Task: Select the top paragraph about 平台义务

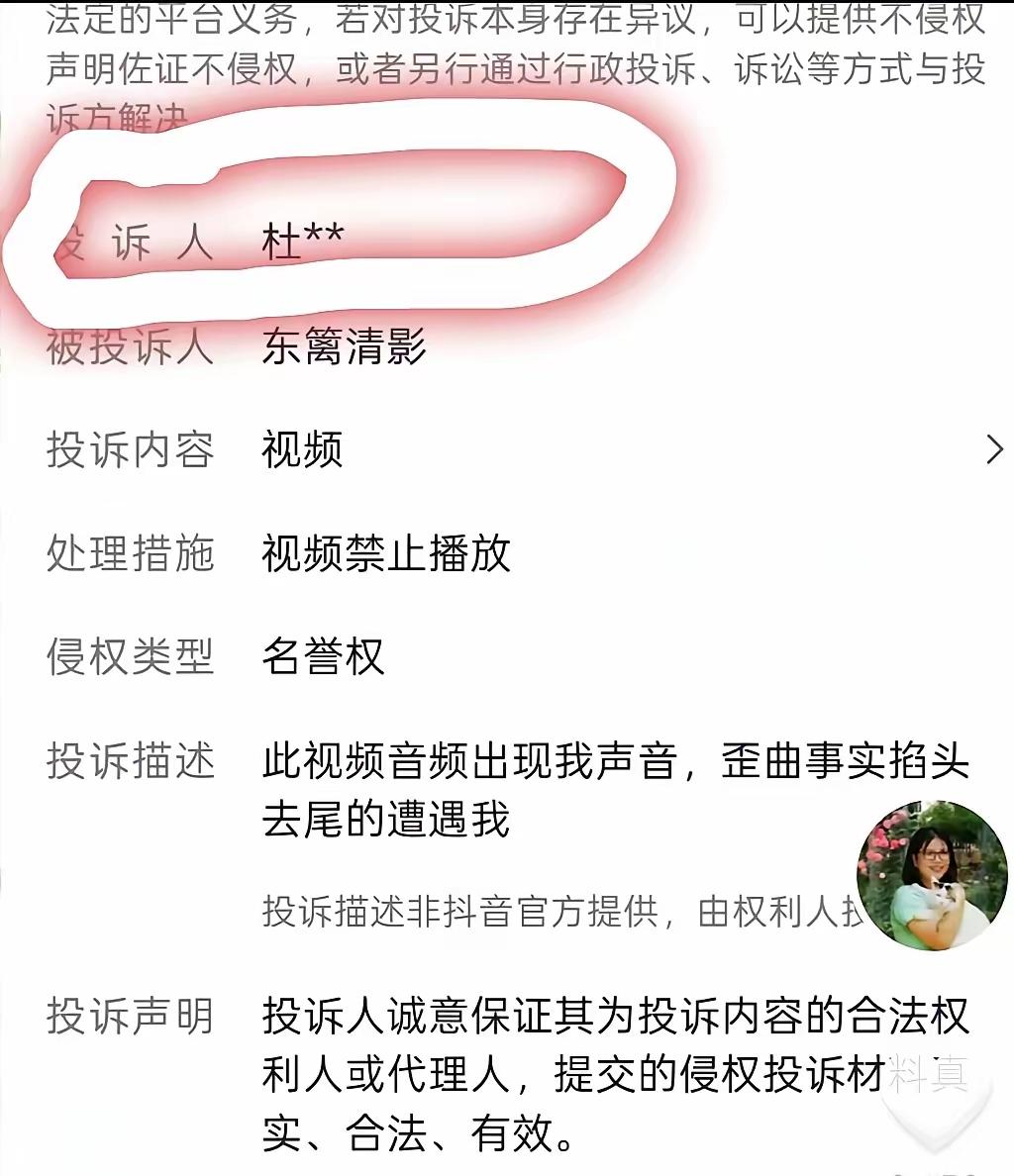Action: [505, 59]
